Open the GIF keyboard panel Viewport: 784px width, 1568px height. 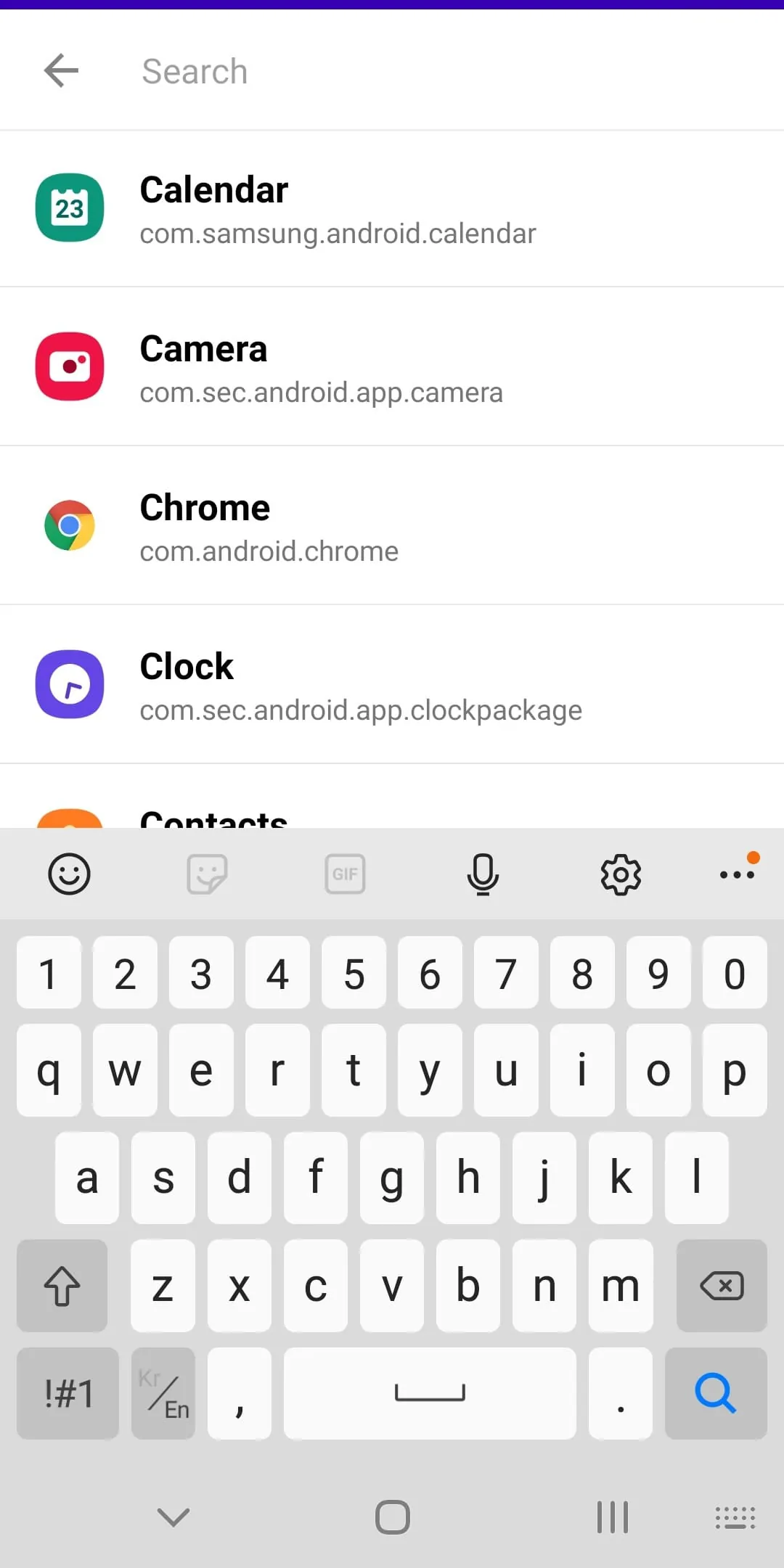(x=344, y=874)
